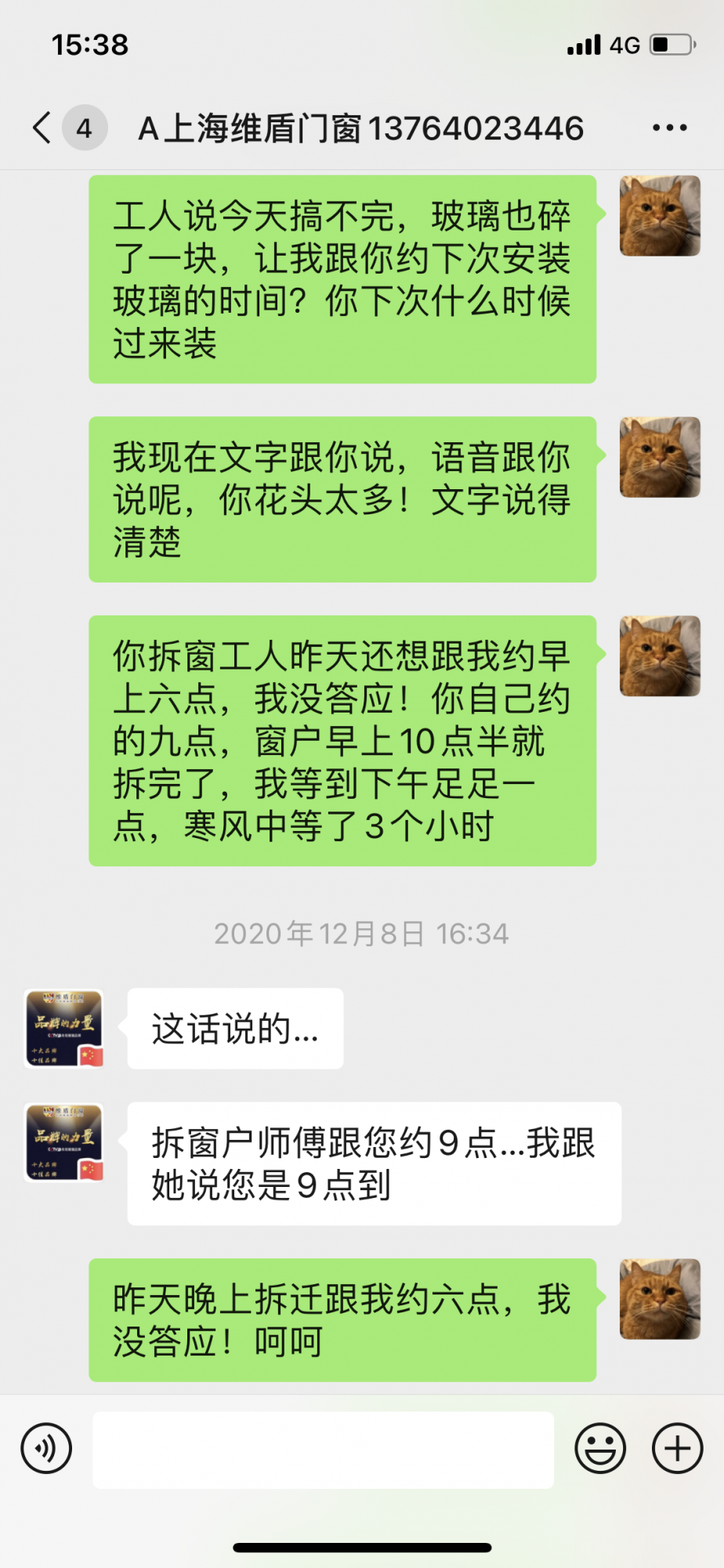The height and width of the screenshot is (1568, 724).
Task: Tap the message text field
Action: tap(323, 1450)
